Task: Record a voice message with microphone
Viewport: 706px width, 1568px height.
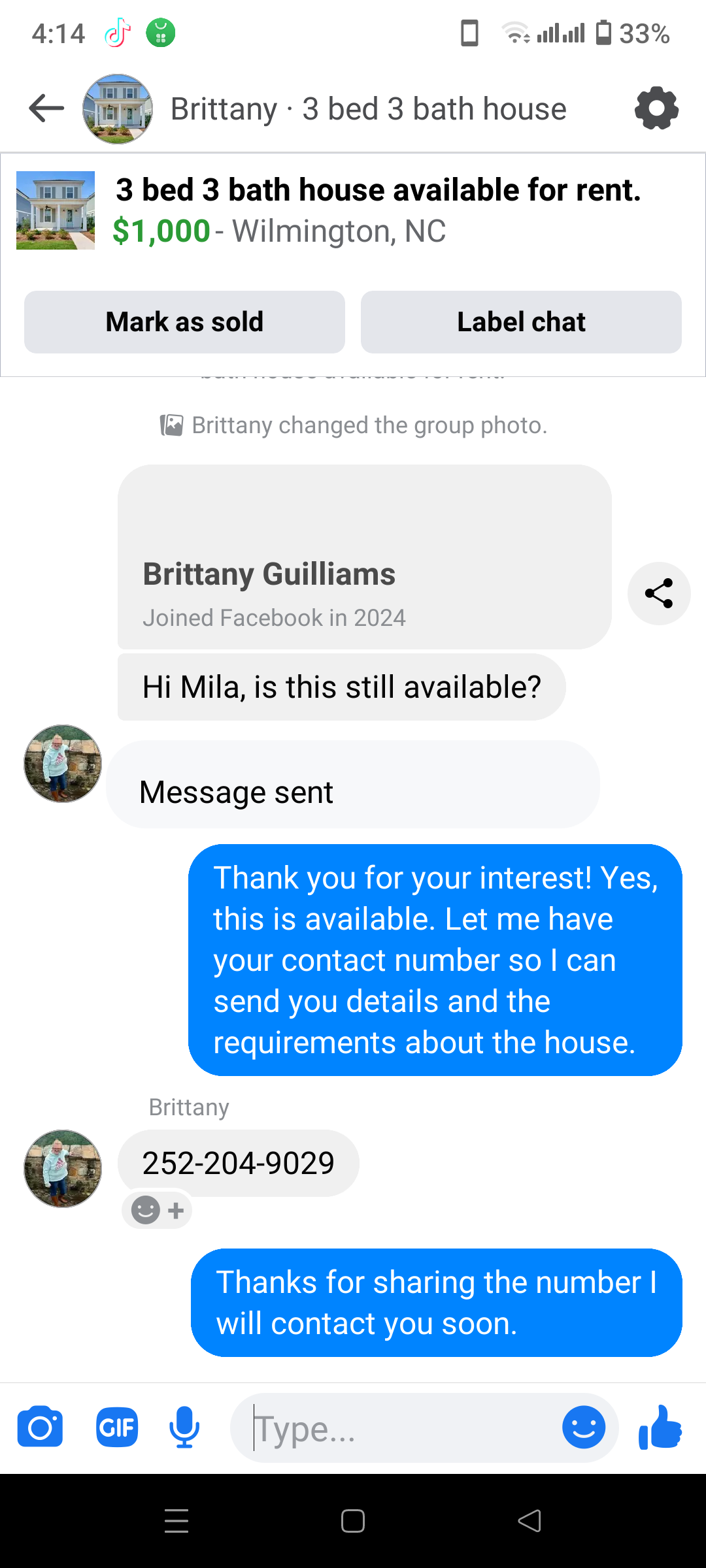Action: click(x=184, y=1428)
